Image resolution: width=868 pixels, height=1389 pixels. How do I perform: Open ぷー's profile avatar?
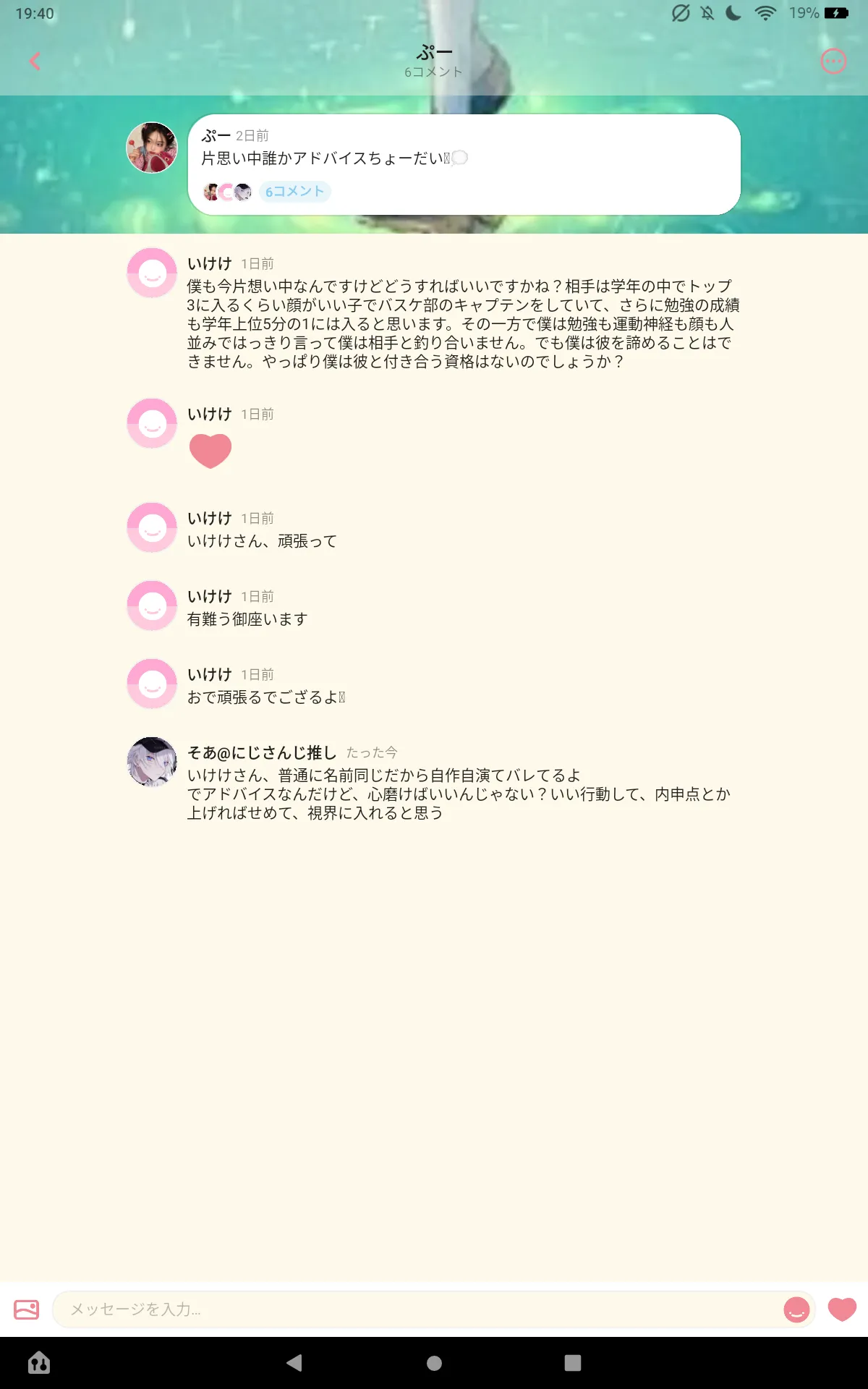pyautogui.click(x=152, y=148)
